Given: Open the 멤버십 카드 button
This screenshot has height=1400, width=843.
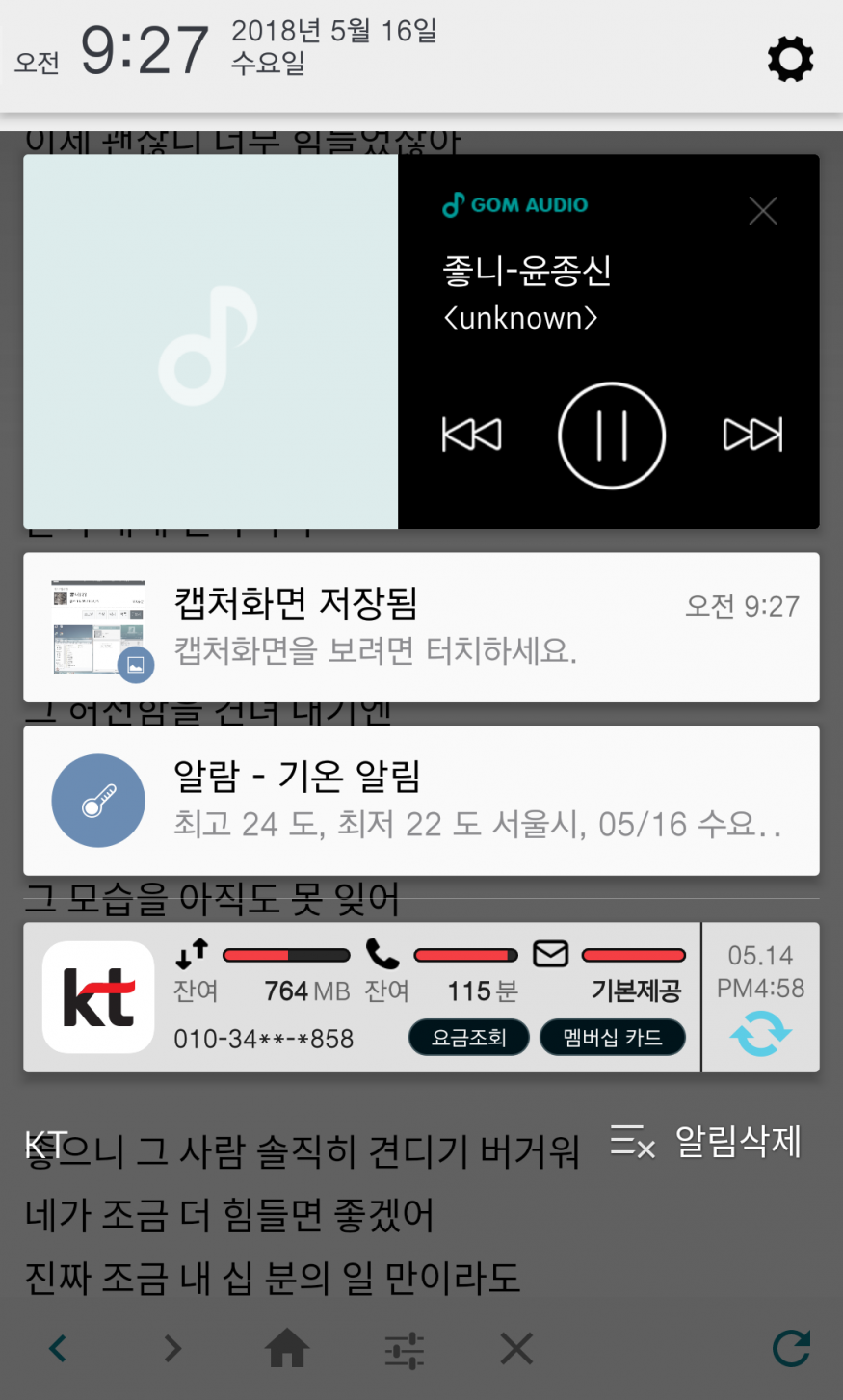Looking at the screenshot, I should point(612,1038).
